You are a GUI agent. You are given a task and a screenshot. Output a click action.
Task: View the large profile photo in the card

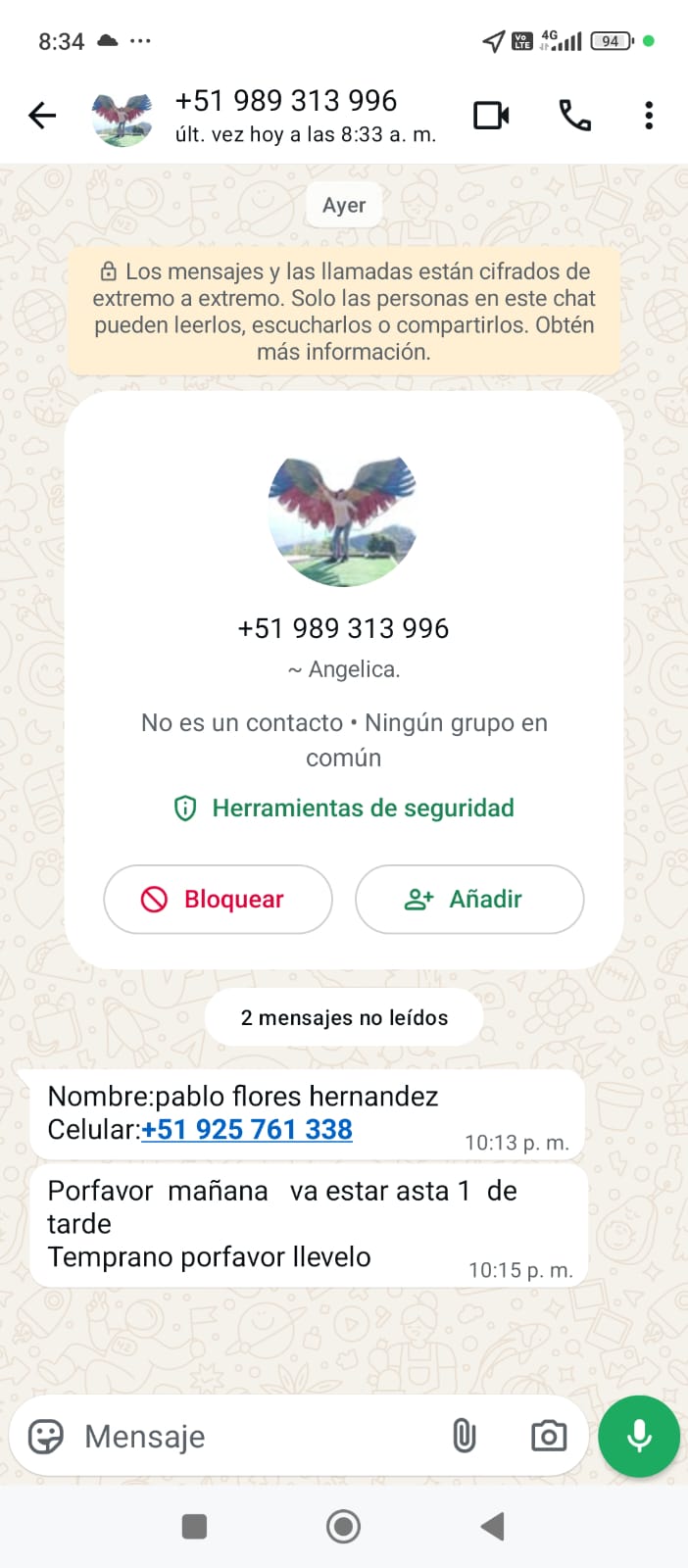coord(343,521)
